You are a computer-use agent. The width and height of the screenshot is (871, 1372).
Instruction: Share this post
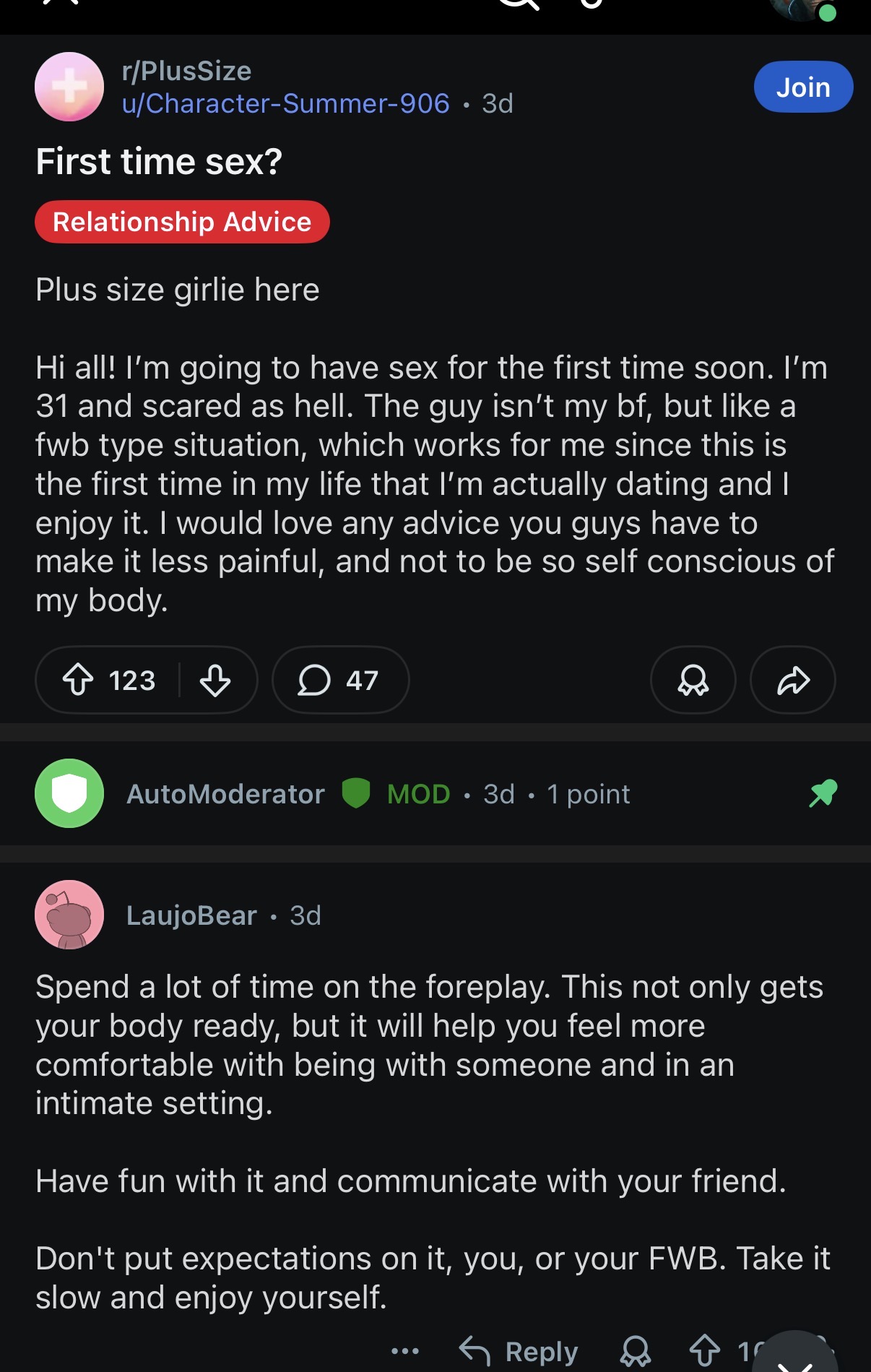point(792,680)
